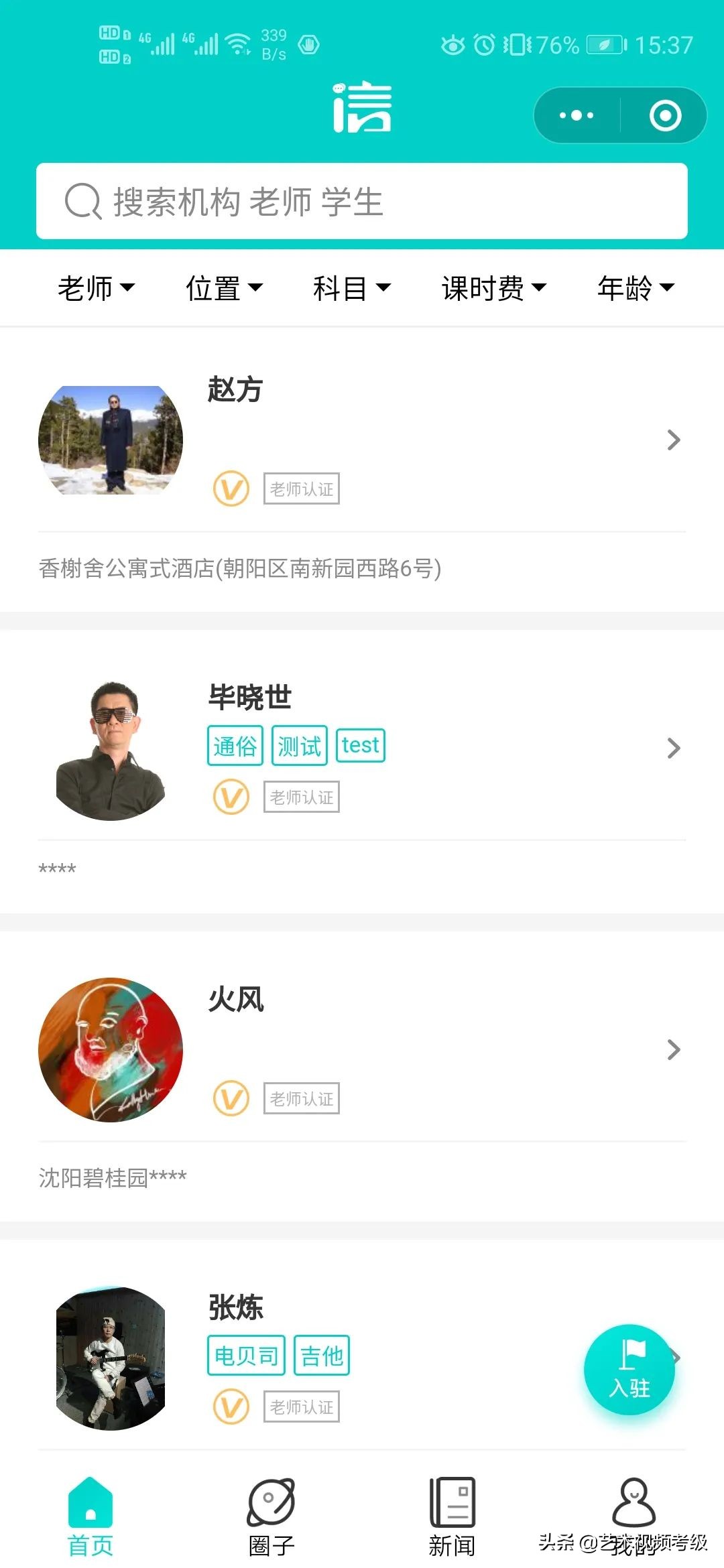Click the mini-program more options icon
The width and height of the screenshot is (724, 1568).
click(x=575, y=115)
